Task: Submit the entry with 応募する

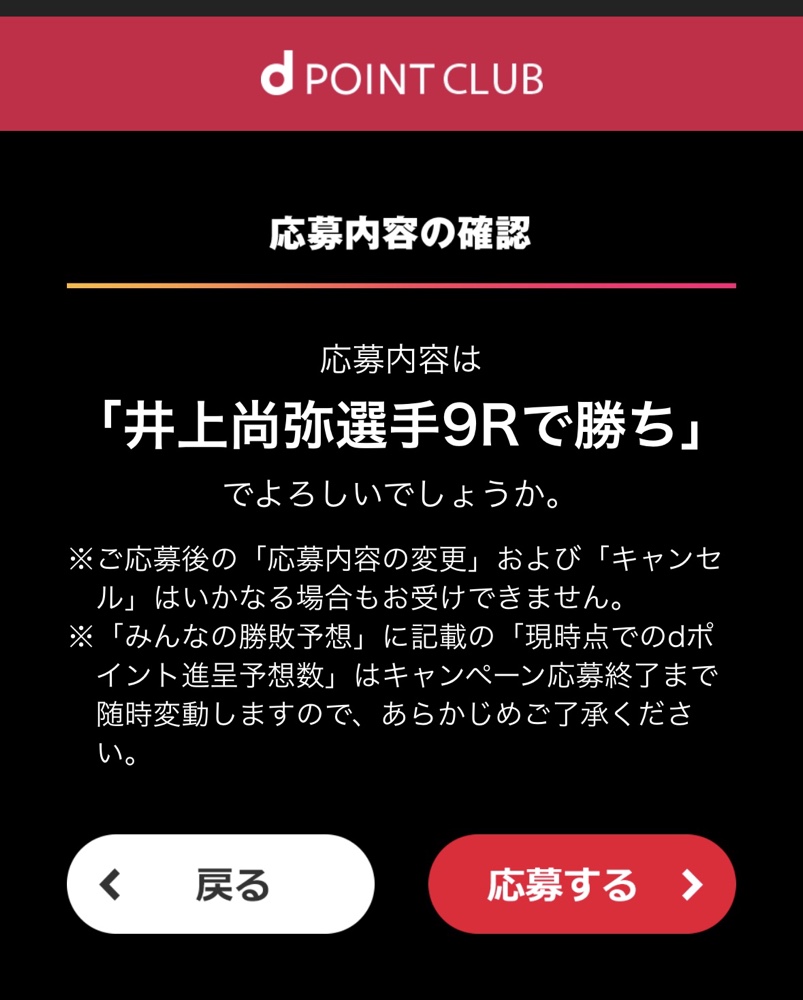Action: click(x=582, y=885)
